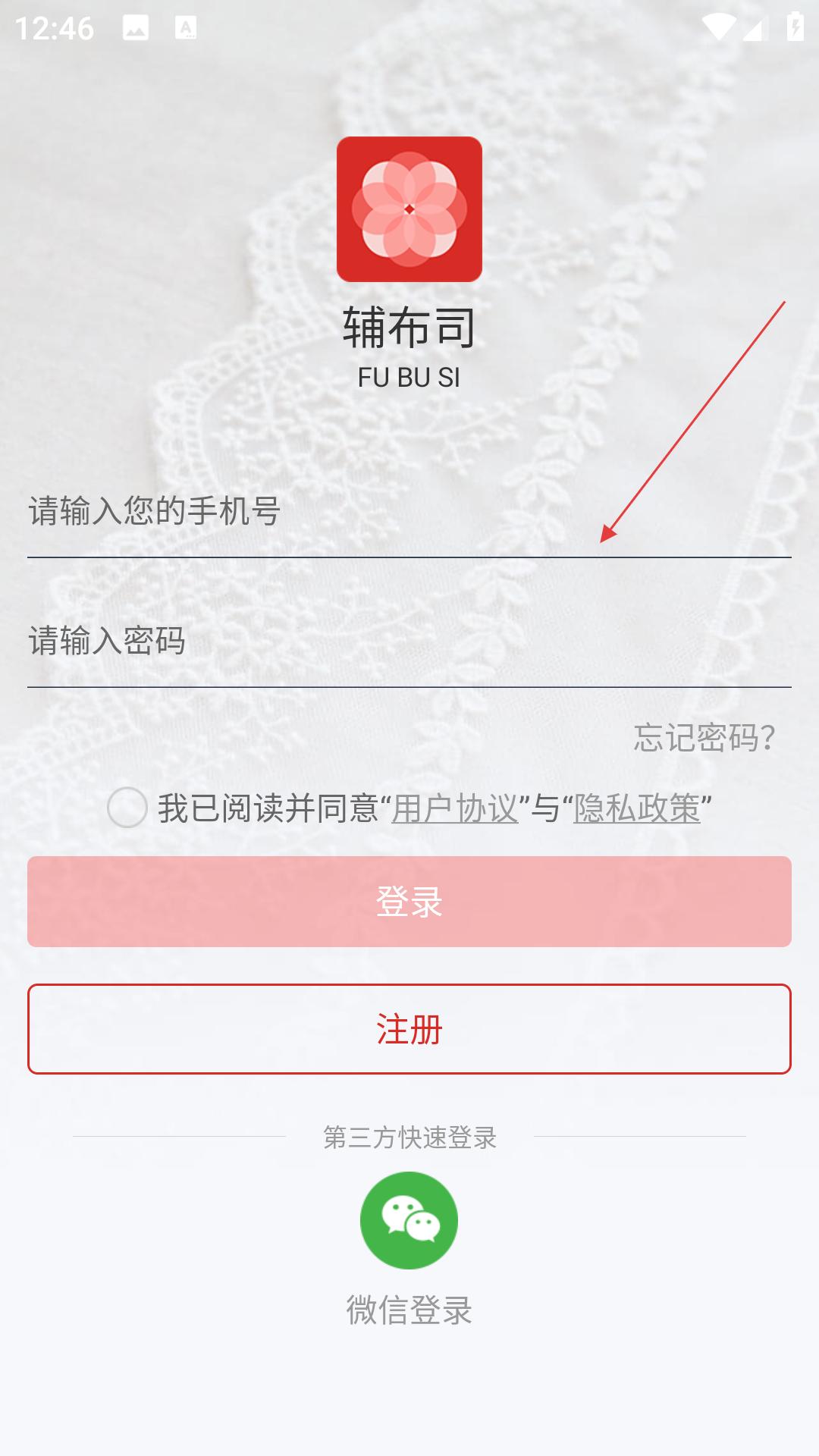Check the agreement consent checkbox

(x=127, y=808)
